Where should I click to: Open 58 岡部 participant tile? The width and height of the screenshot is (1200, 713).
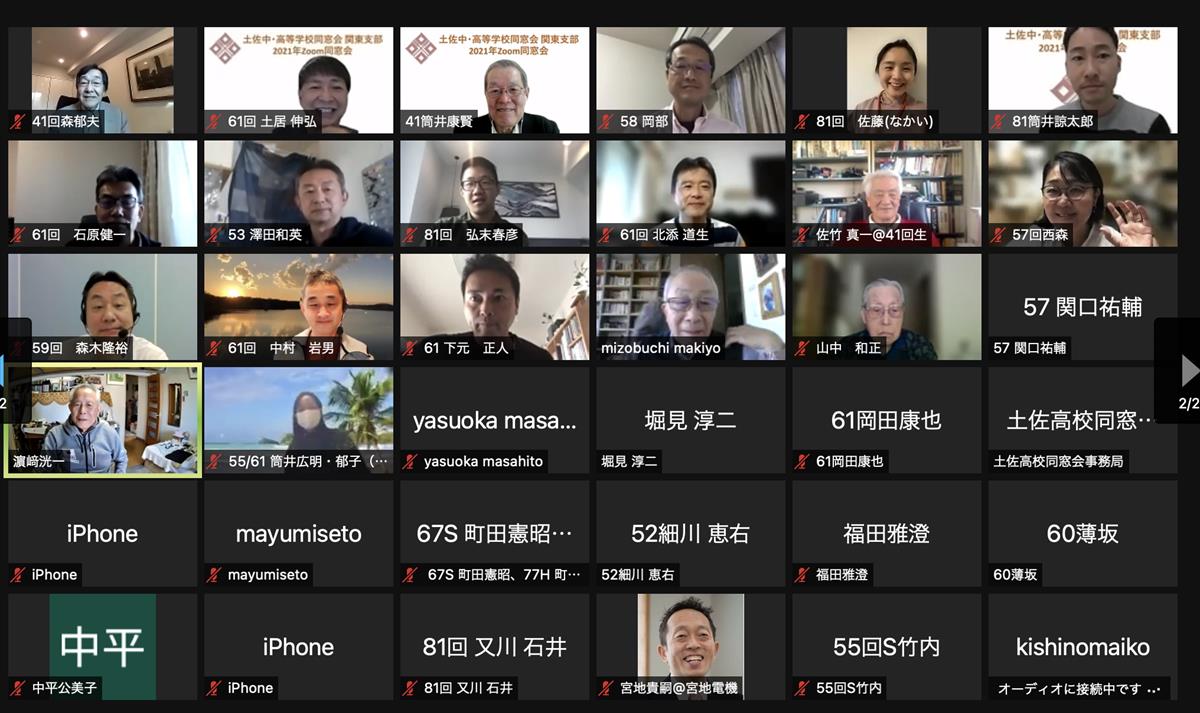tap(690, 80)
